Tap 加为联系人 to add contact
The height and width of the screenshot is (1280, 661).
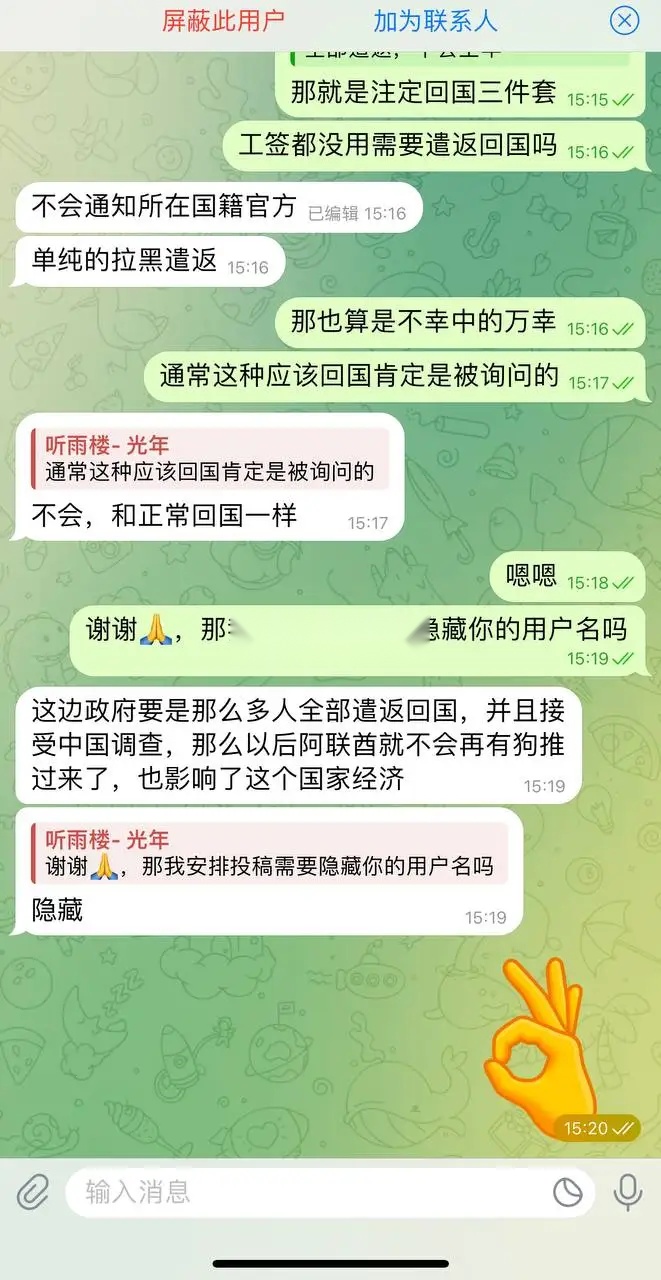click(435, 21)
